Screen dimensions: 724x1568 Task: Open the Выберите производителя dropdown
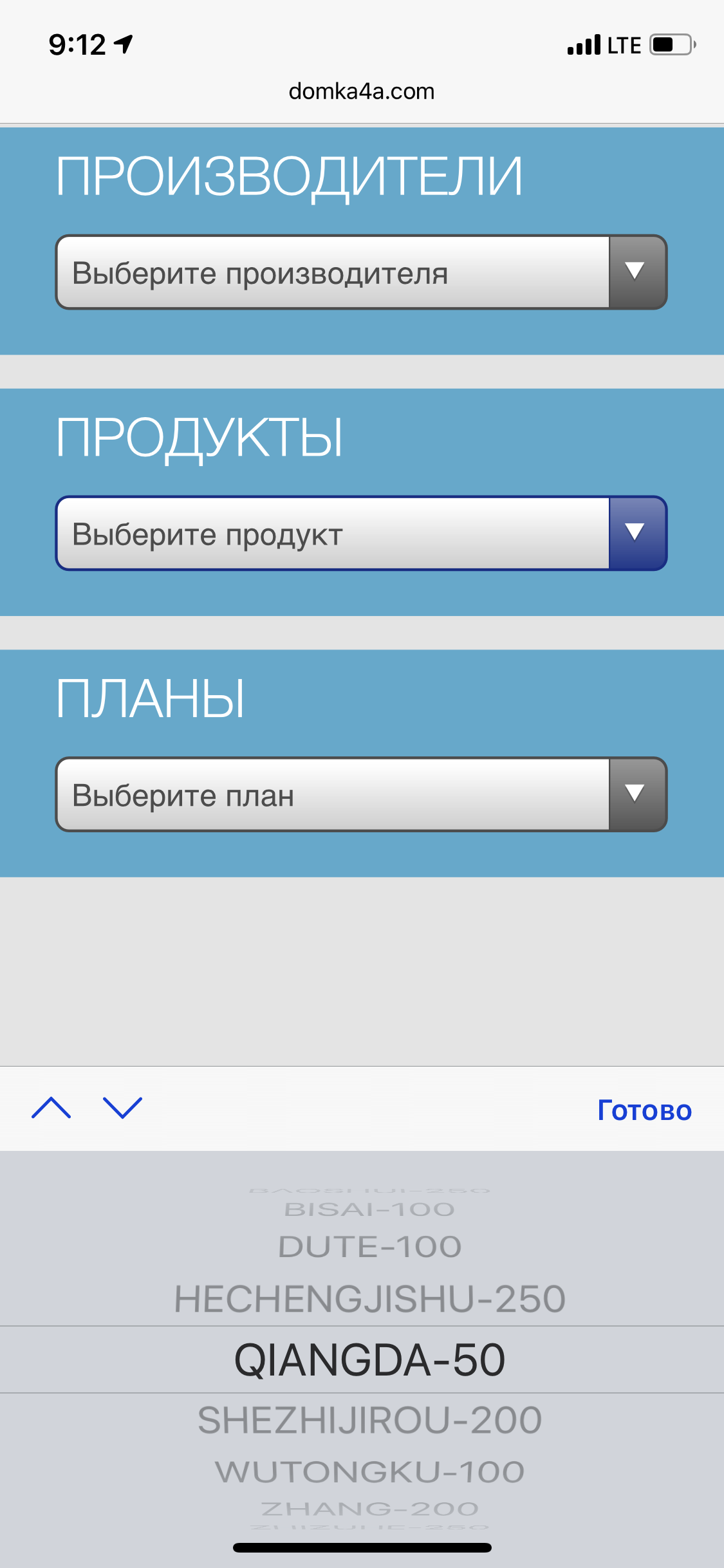[360, 272]
